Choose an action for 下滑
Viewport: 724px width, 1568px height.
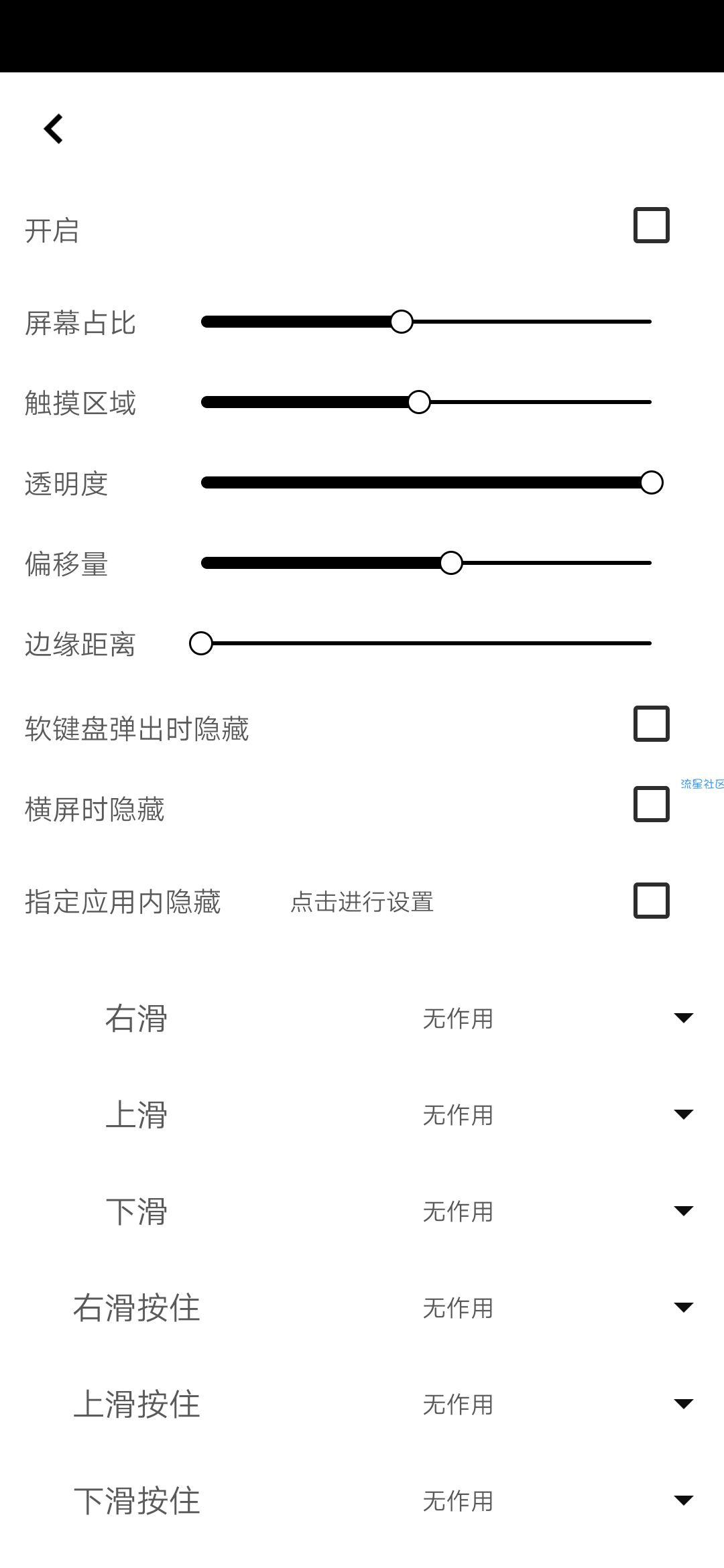tap(556, 1212)
